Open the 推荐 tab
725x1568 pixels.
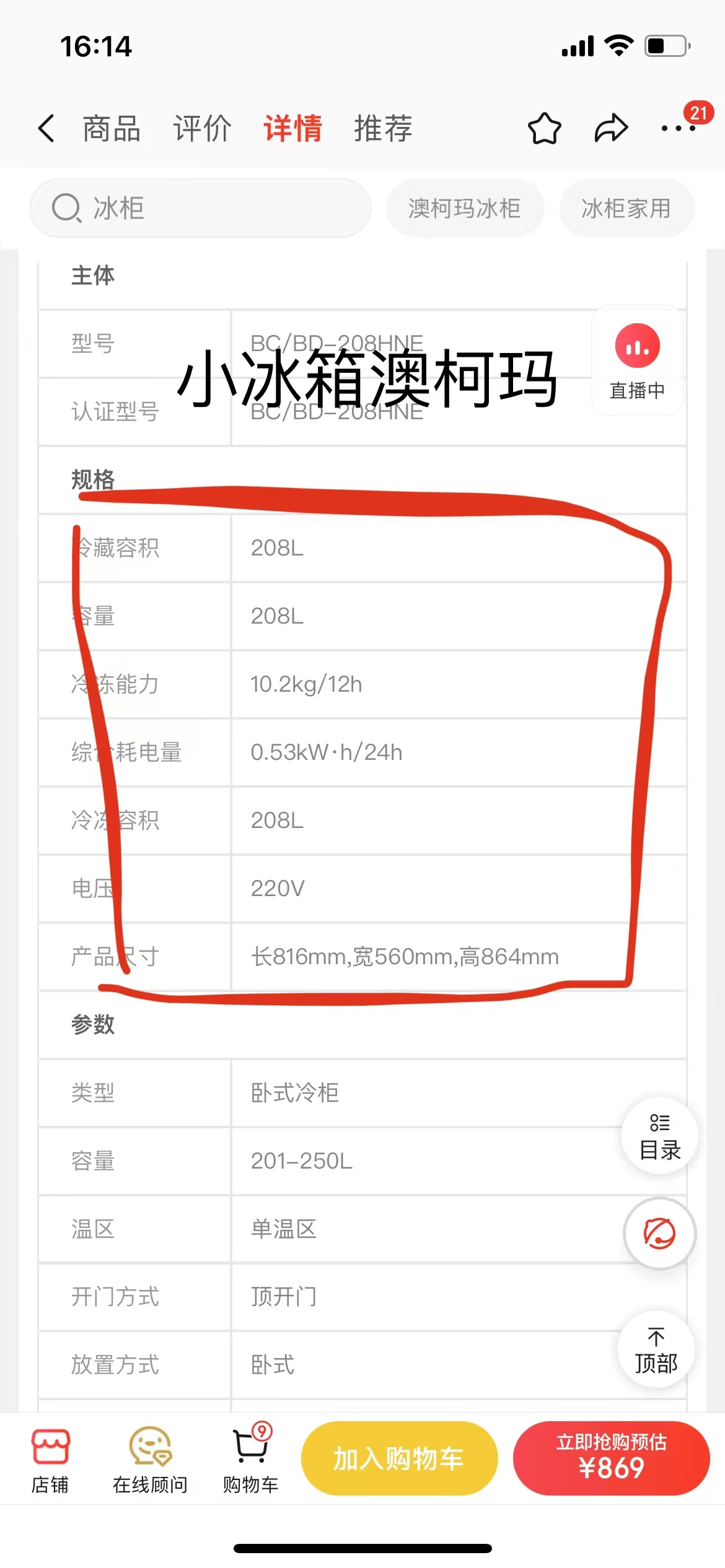pos(383,128)
